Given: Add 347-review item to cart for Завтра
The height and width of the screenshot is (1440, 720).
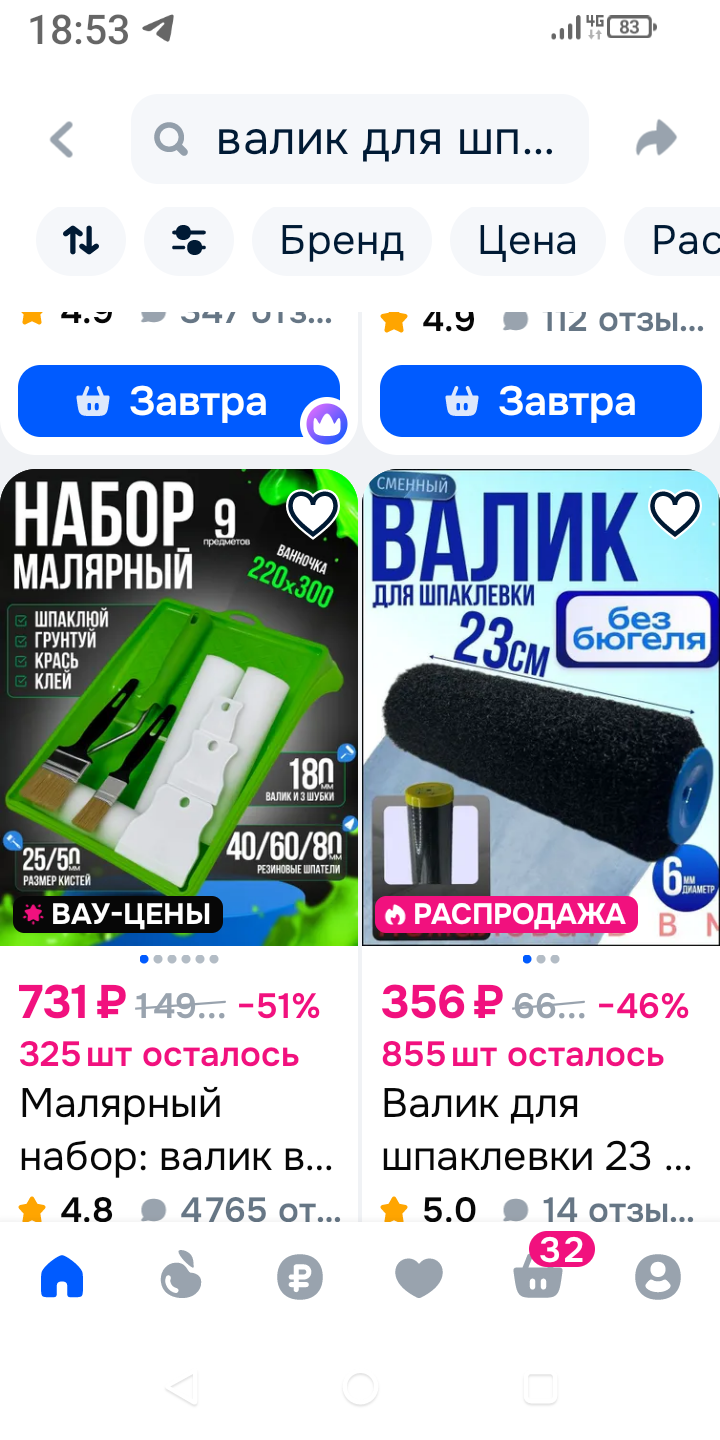Looking at the screenshot, I should tap(178, 401).
